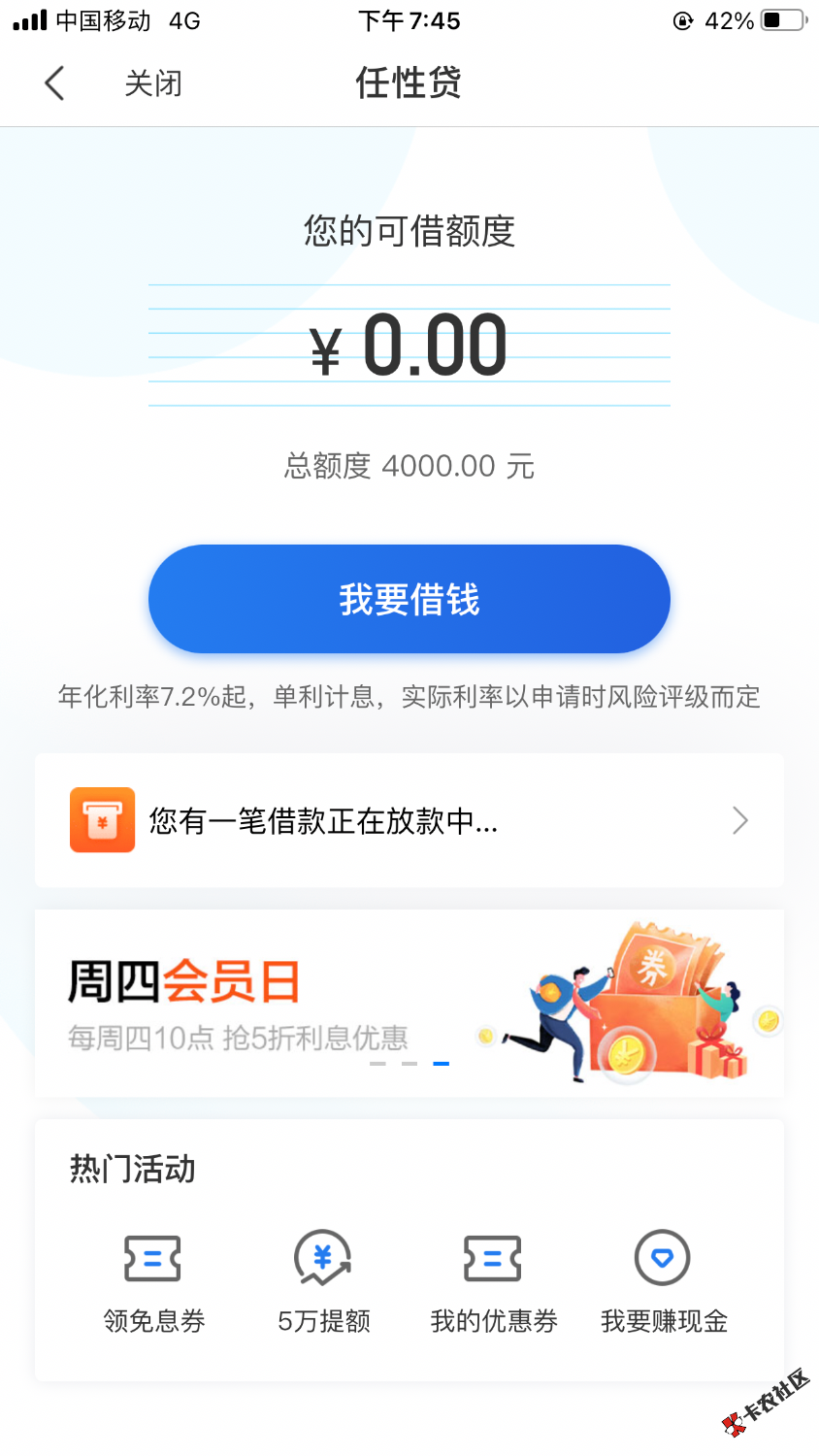Open the 周四会员日 promotion banner
The height and width of the screenshot is (1456, 819).
tap(409, 1003)
